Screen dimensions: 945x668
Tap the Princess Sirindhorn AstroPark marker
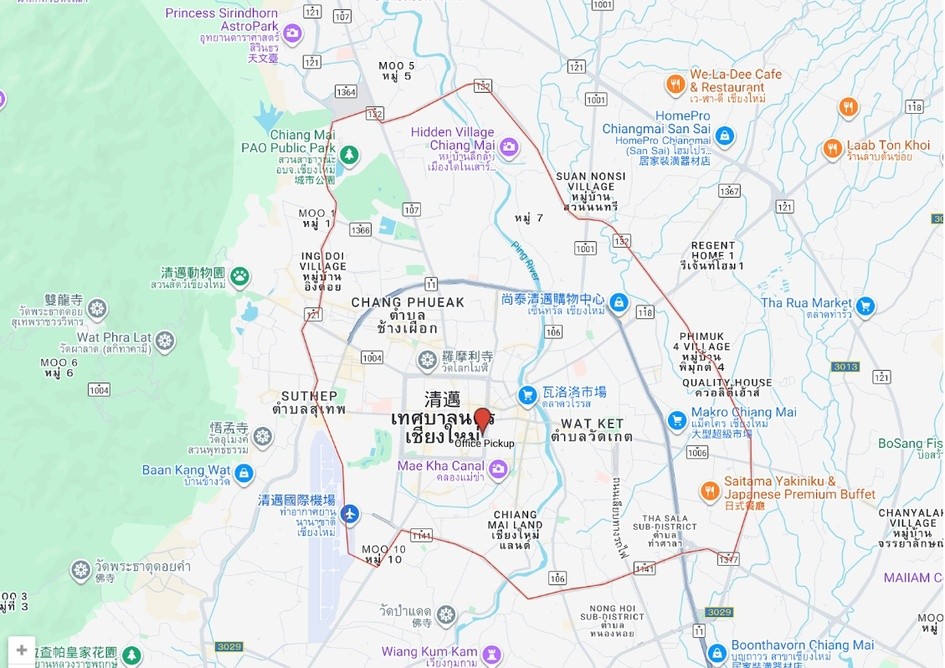pos(293,33)
